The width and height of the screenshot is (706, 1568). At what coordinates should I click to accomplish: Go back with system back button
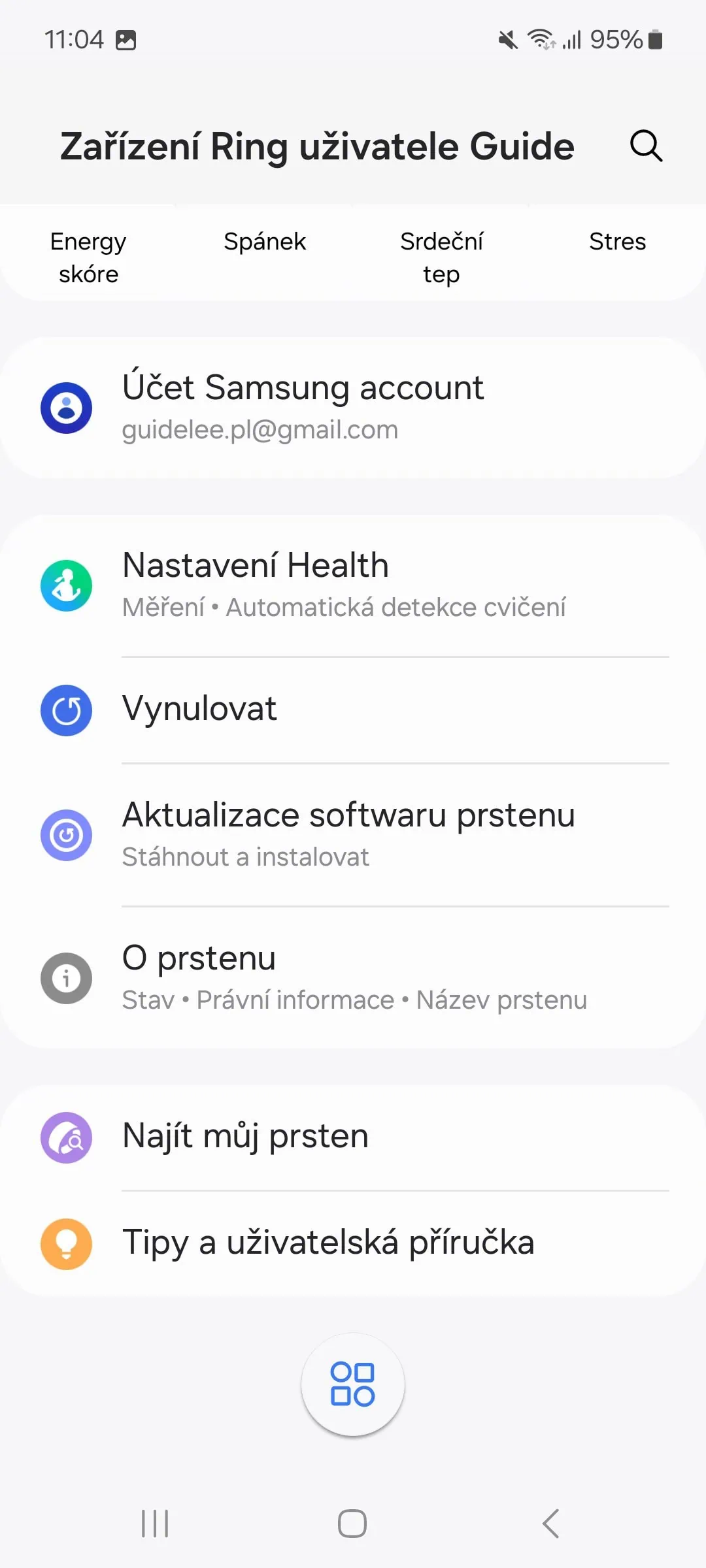(x=550, y=1524)
